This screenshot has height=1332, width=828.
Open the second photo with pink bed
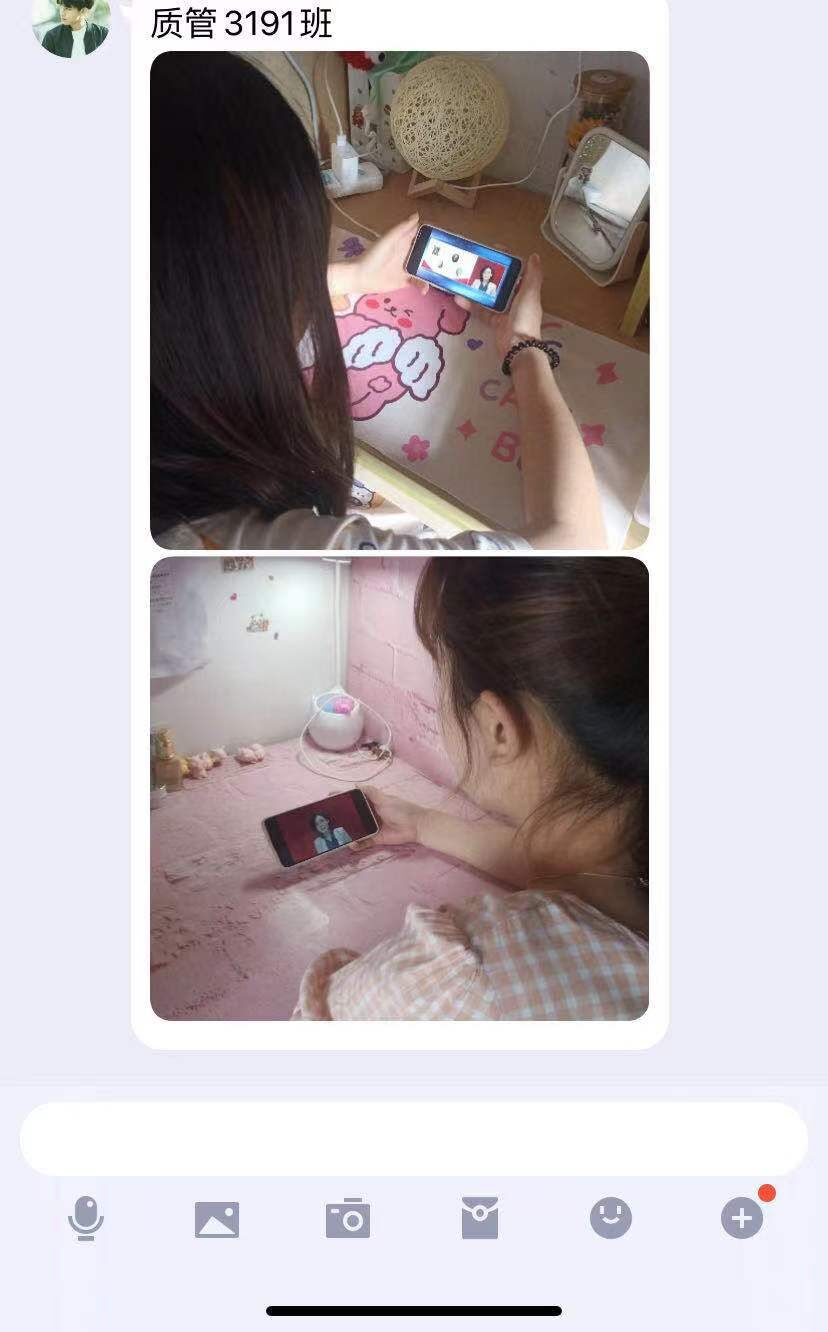click(x=399, y=788)
